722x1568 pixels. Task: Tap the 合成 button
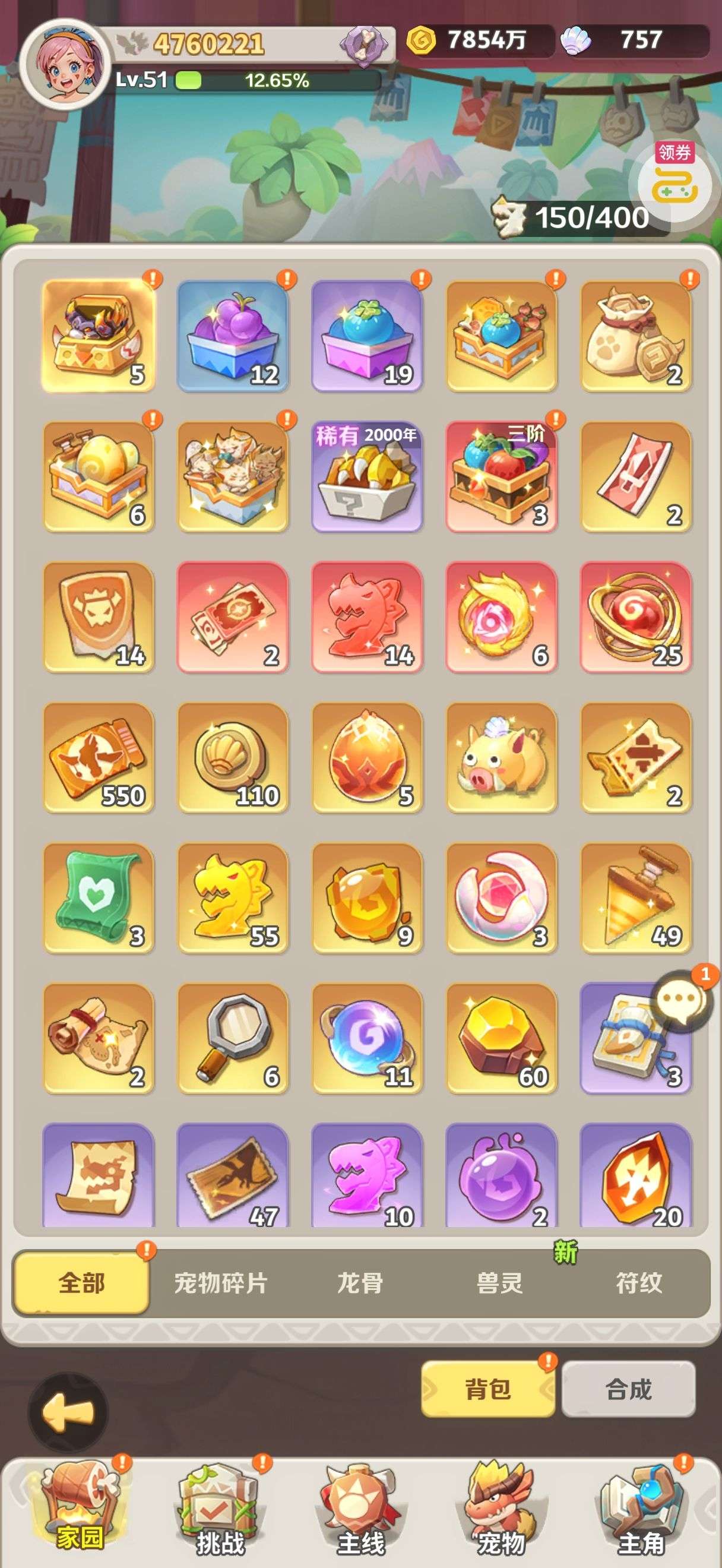point(628,1390)
